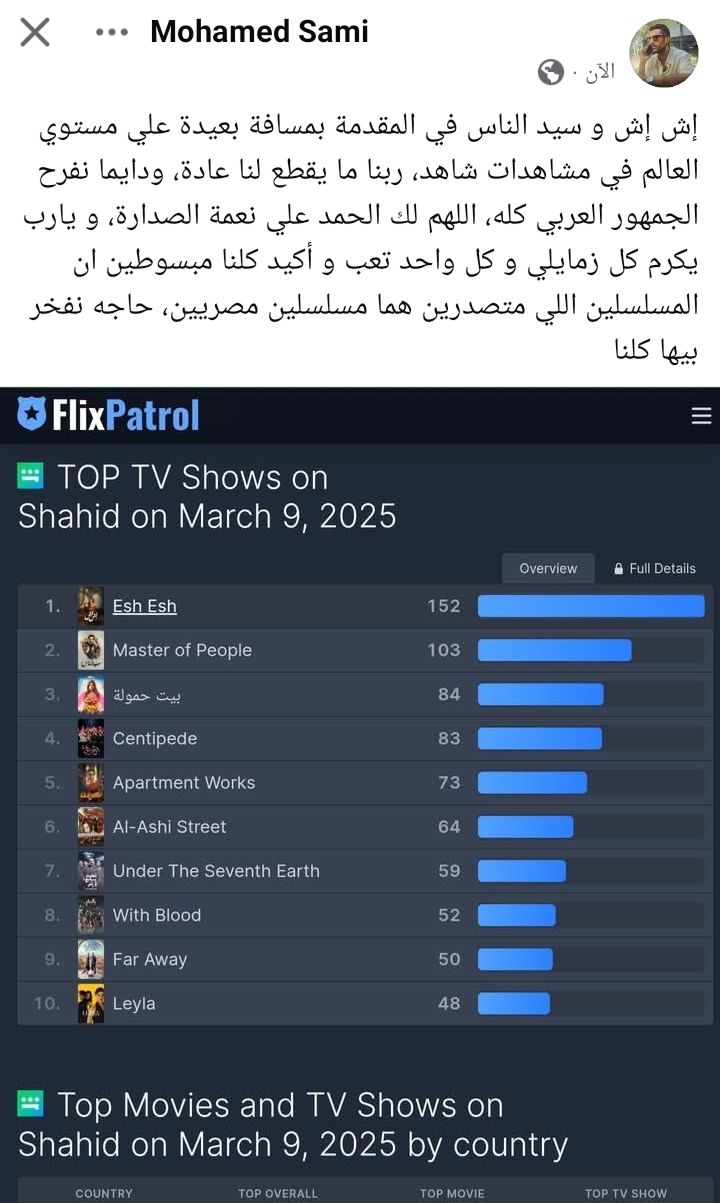Close the post view
This screenshot has height=1203, width=720.
[35, 32]
